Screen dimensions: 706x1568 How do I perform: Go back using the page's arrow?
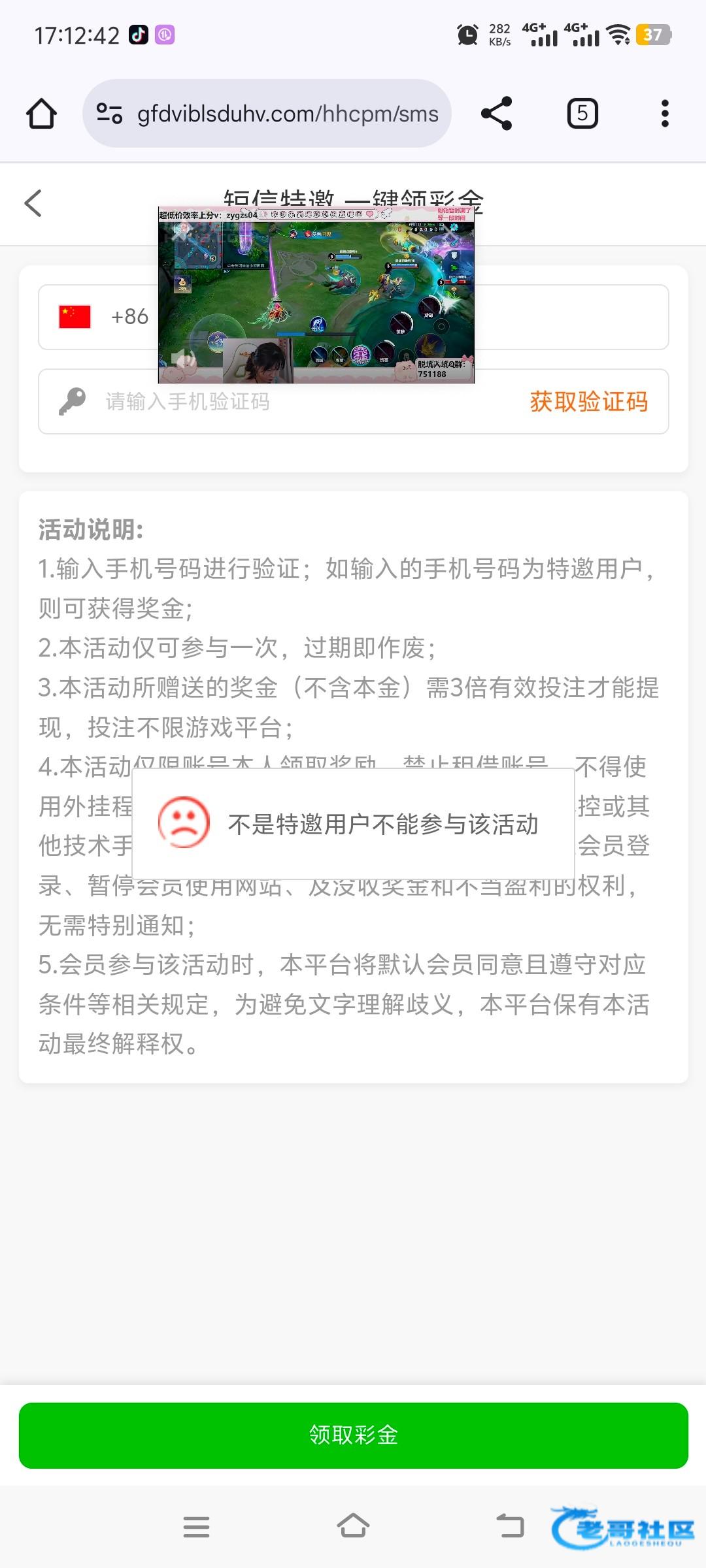coord(33,203)
